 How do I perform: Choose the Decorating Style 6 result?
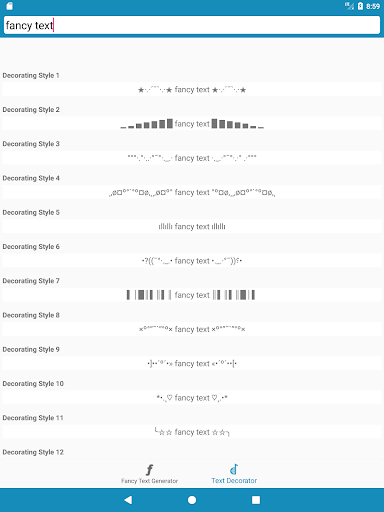click(192, 261)
